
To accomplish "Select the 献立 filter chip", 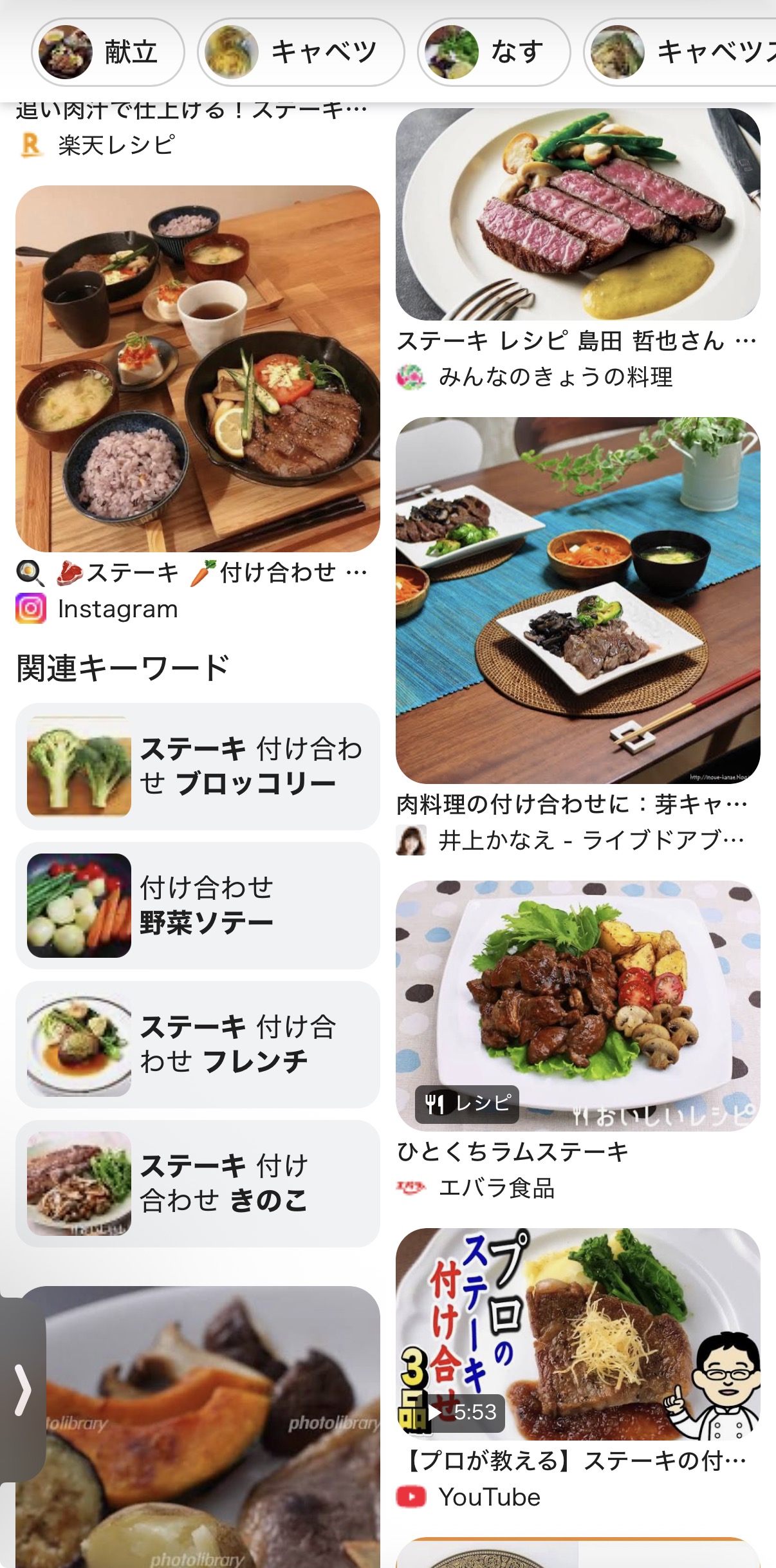I will [x=108, y=52].
